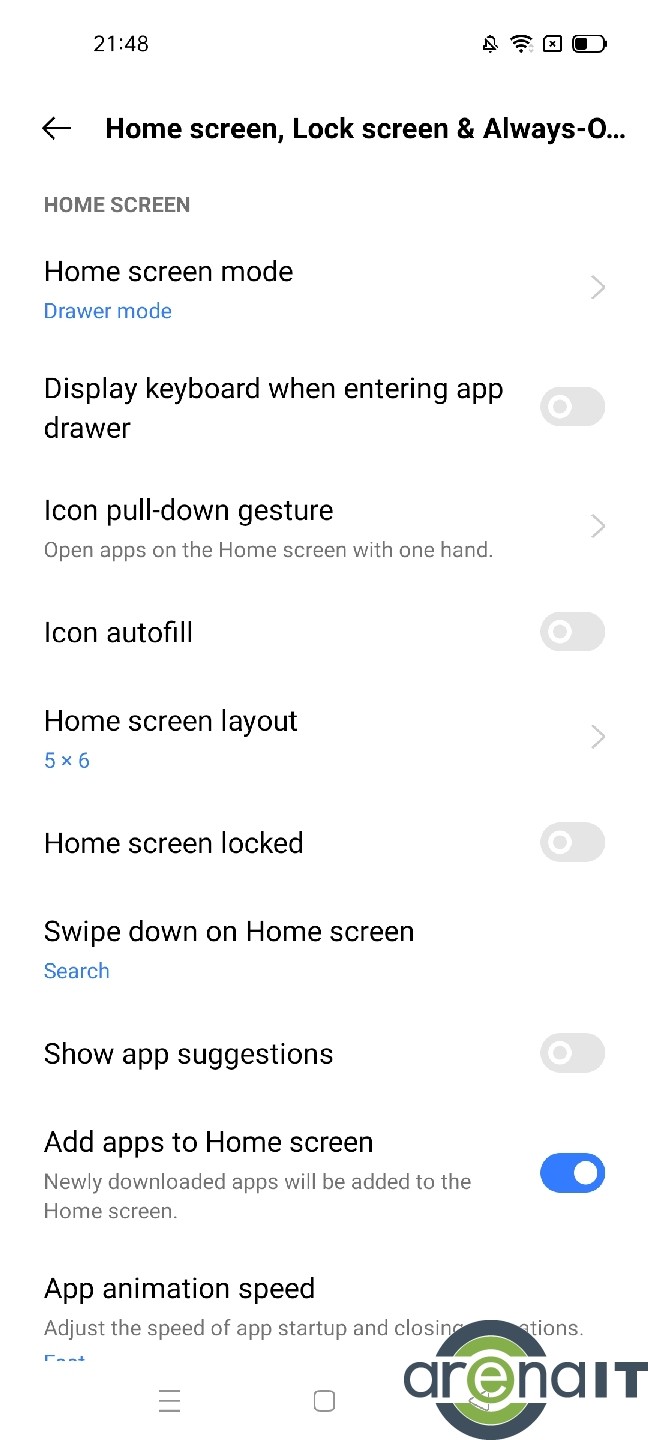Viewport: 648px width, 1440px height.
Task: Enable display keyboard when entering app drawer
Action: pos(572,407)
